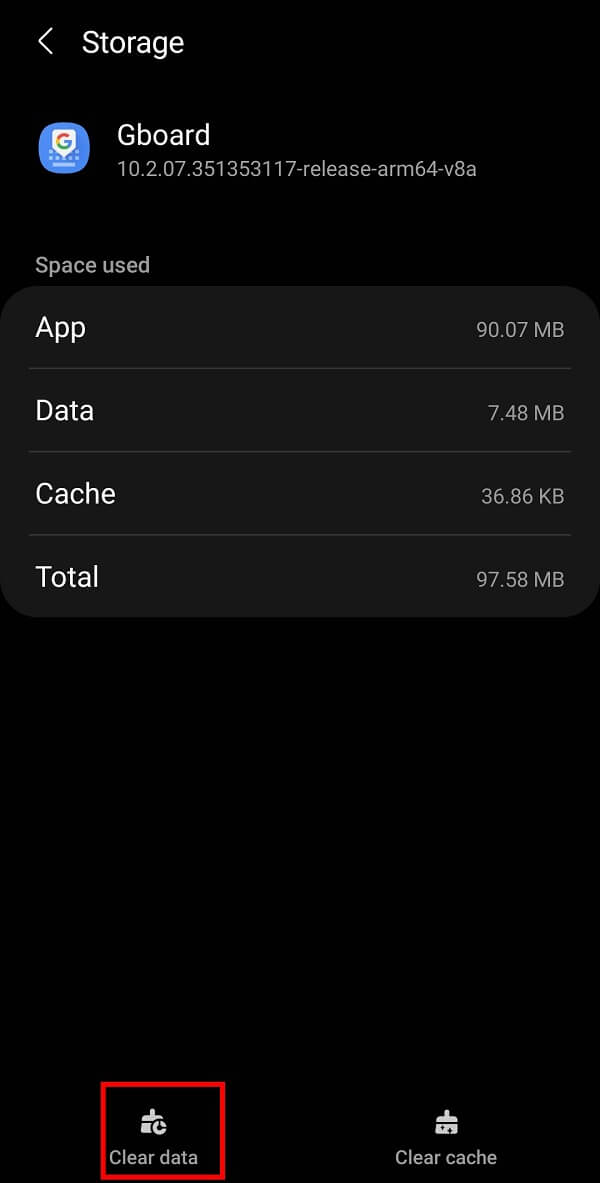
Task: Clear the Gboard cache
Action: 446,1137
